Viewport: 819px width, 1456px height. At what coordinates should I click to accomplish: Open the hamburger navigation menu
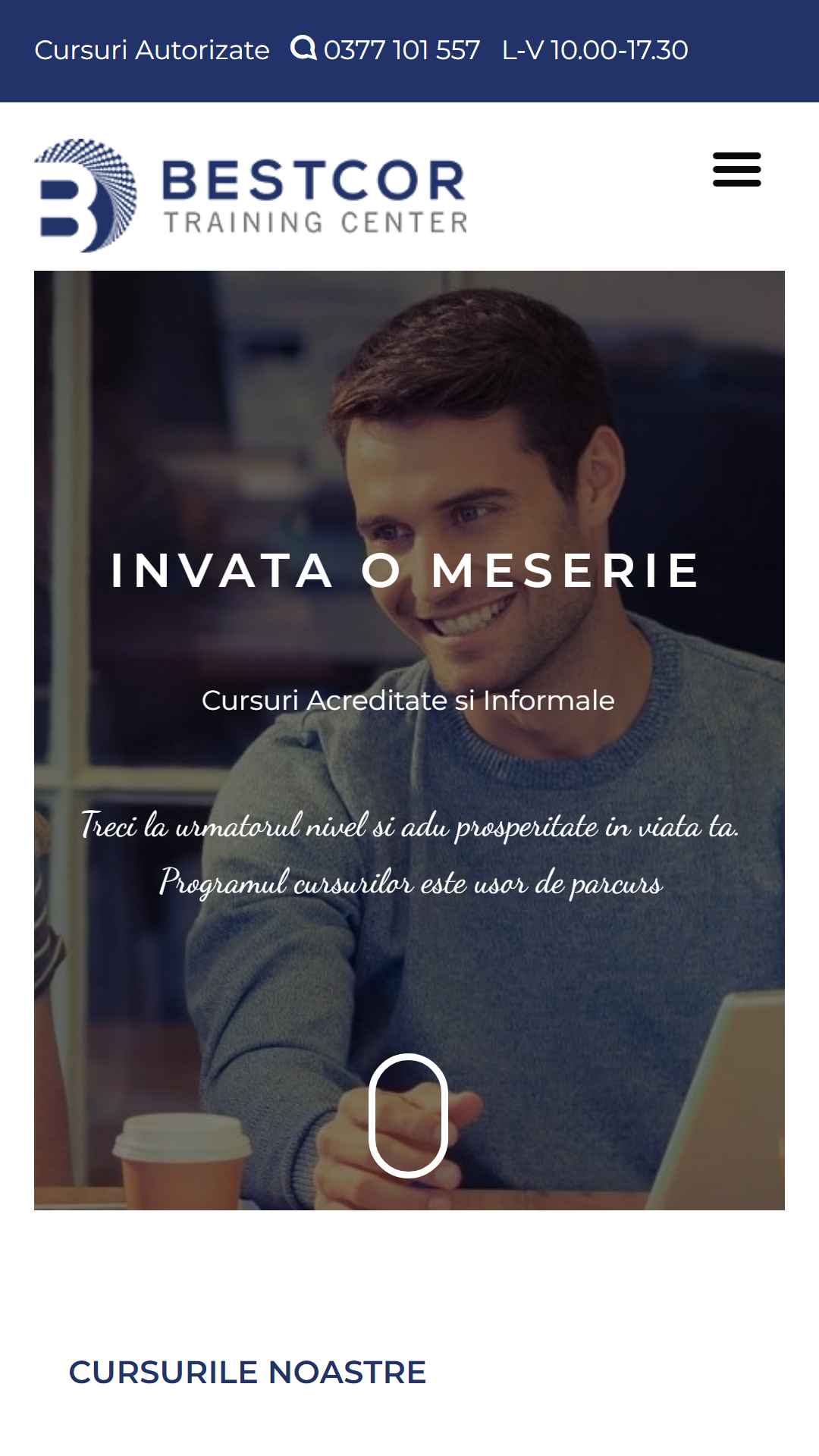point(736,169)
